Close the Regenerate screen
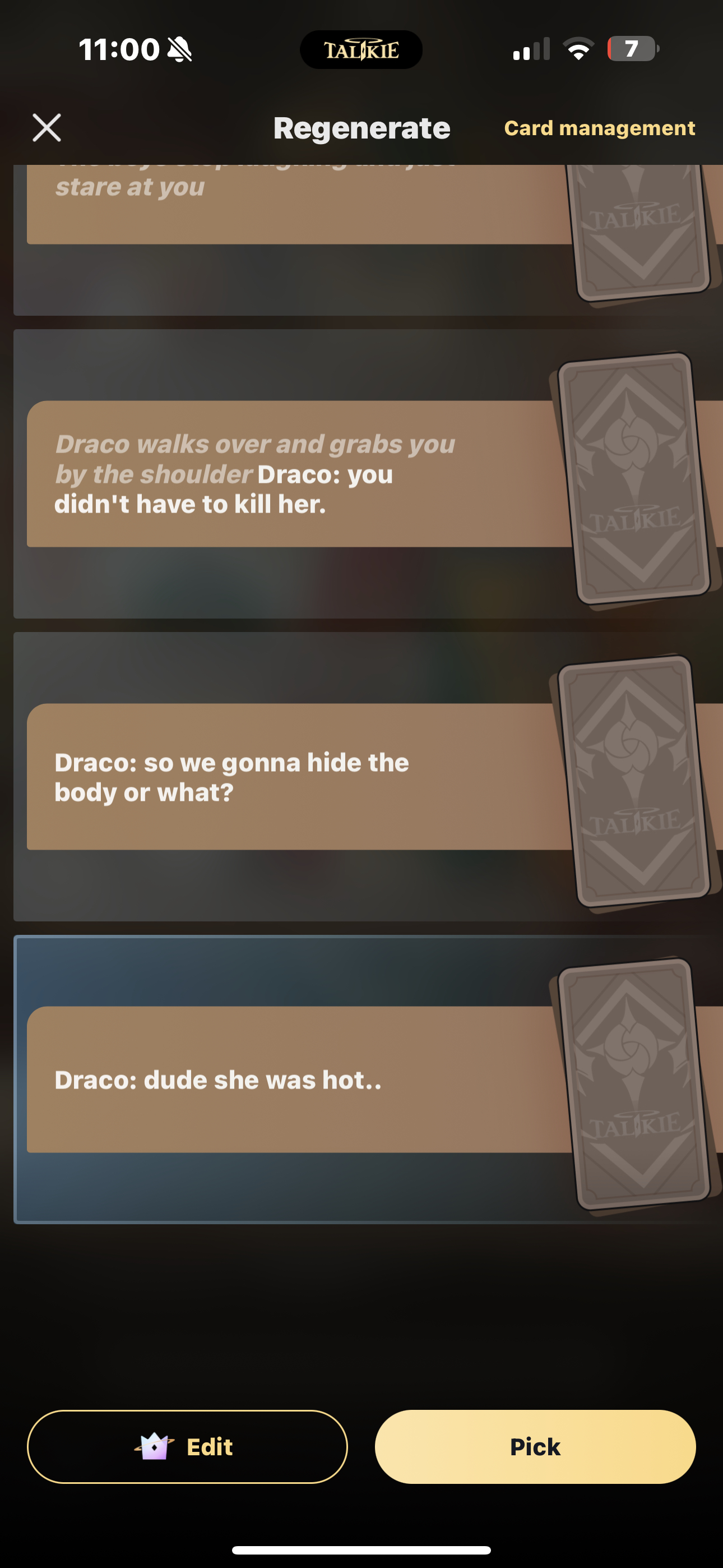The width and height of the screenshot is (723, 1568). (x=47, y=128)
